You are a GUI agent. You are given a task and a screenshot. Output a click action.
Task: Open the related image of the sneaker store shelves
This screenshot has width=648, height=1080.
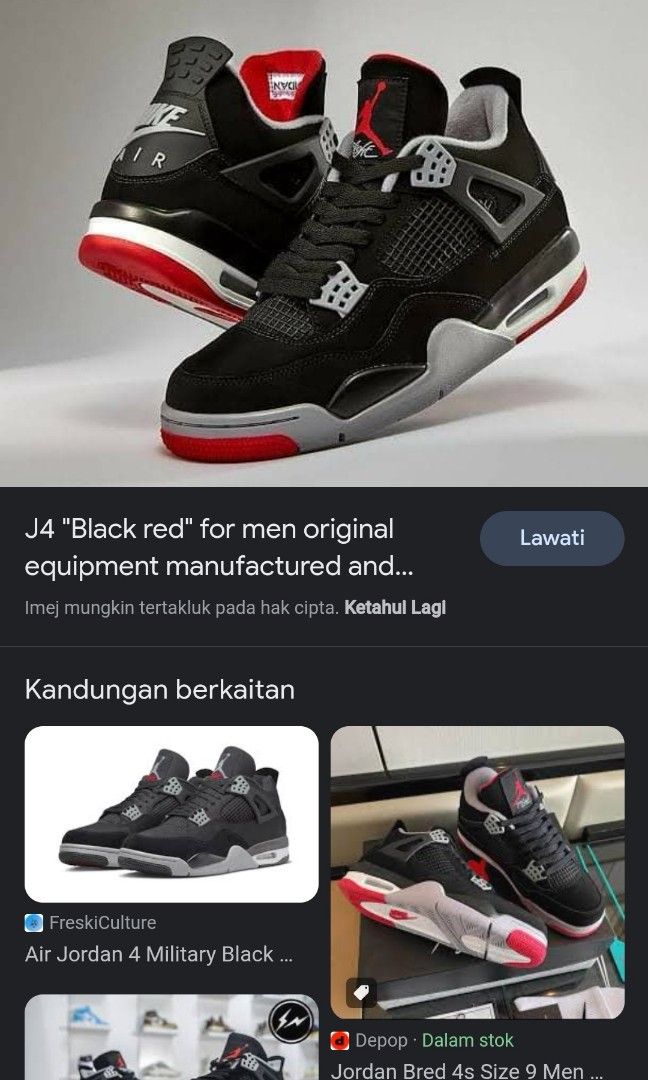(171, 1038)
